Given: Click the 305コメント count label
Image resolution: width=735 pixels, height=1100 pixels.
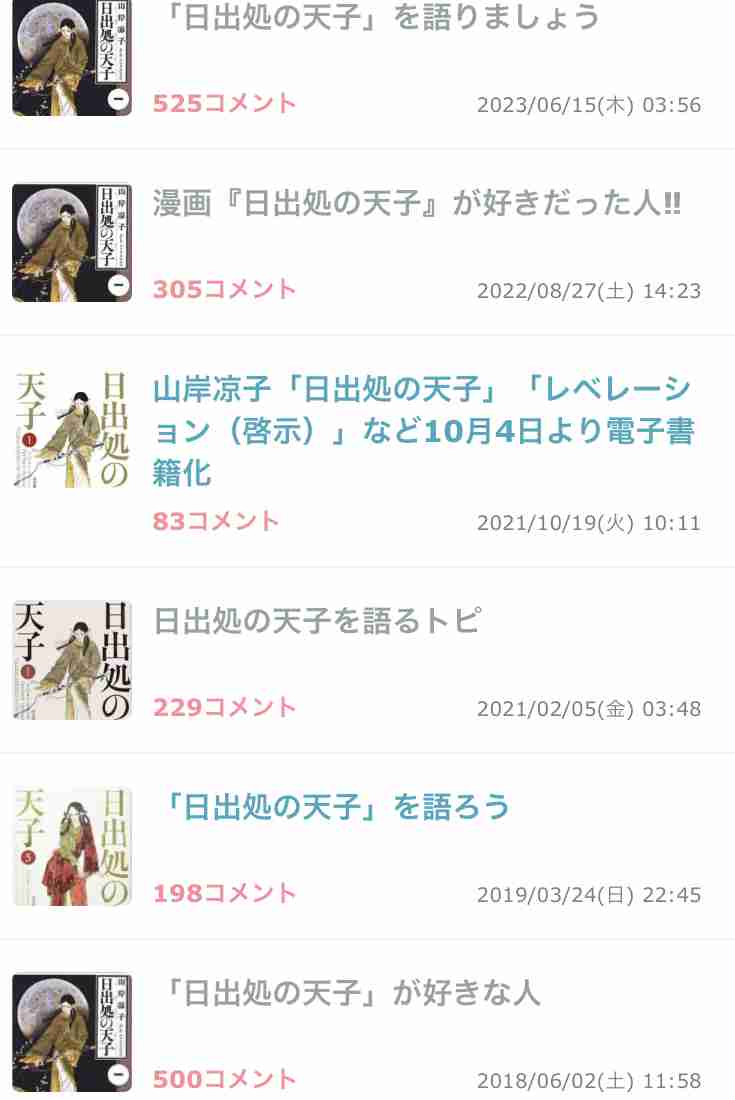Looking at the screenshot, I should click(224, 289).
